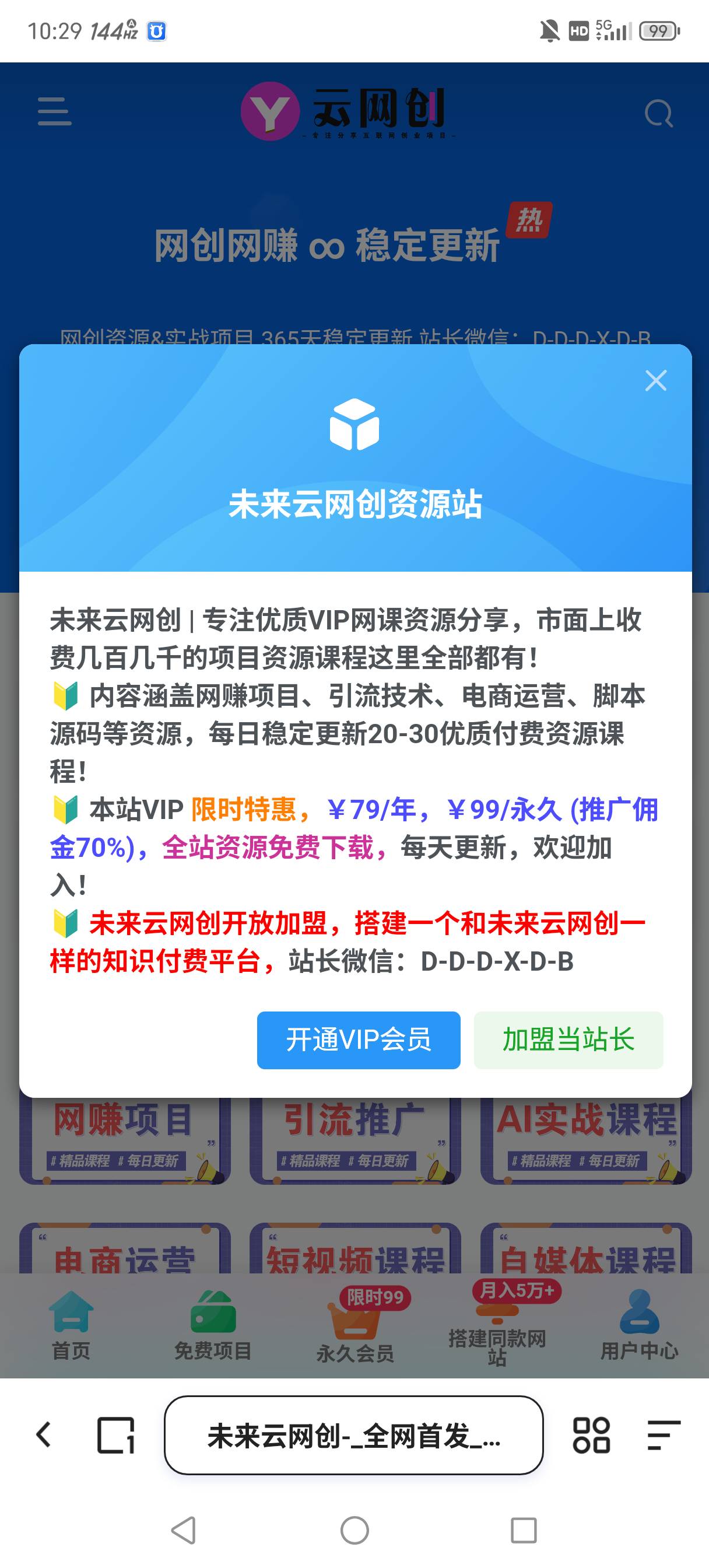Image resolution: width=709 pixels, height=1568 pixels.
Task: Open the browser grid menu
Action: (x=591, y=1434)
